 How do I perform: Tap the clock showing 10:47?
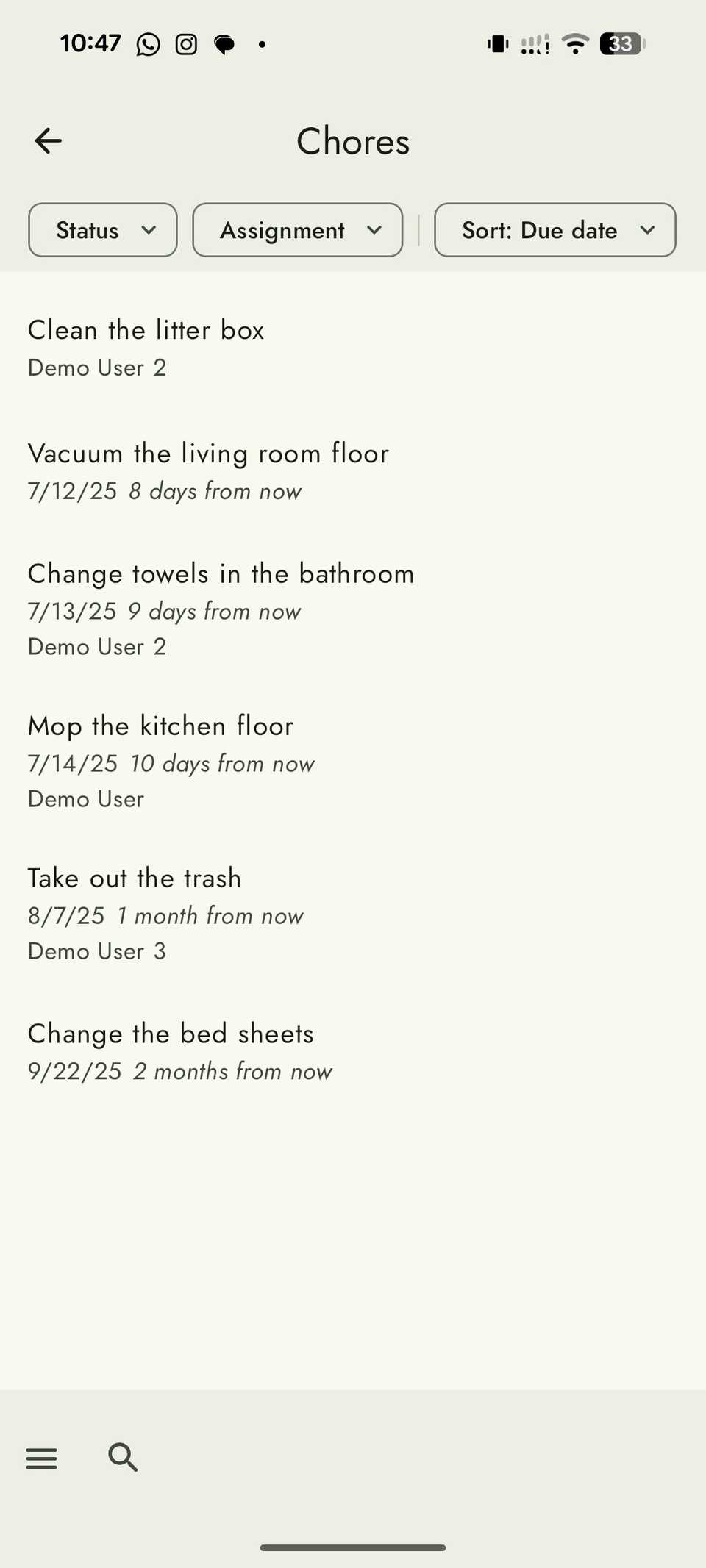pos(90,43)
